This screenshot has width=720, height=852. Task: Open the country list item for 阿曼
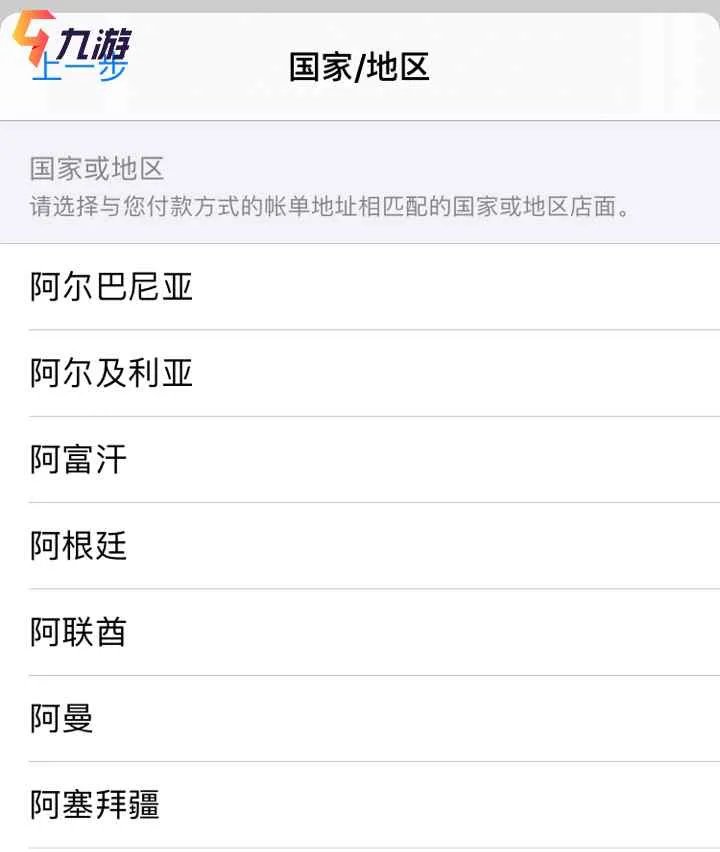pos(360,717)
